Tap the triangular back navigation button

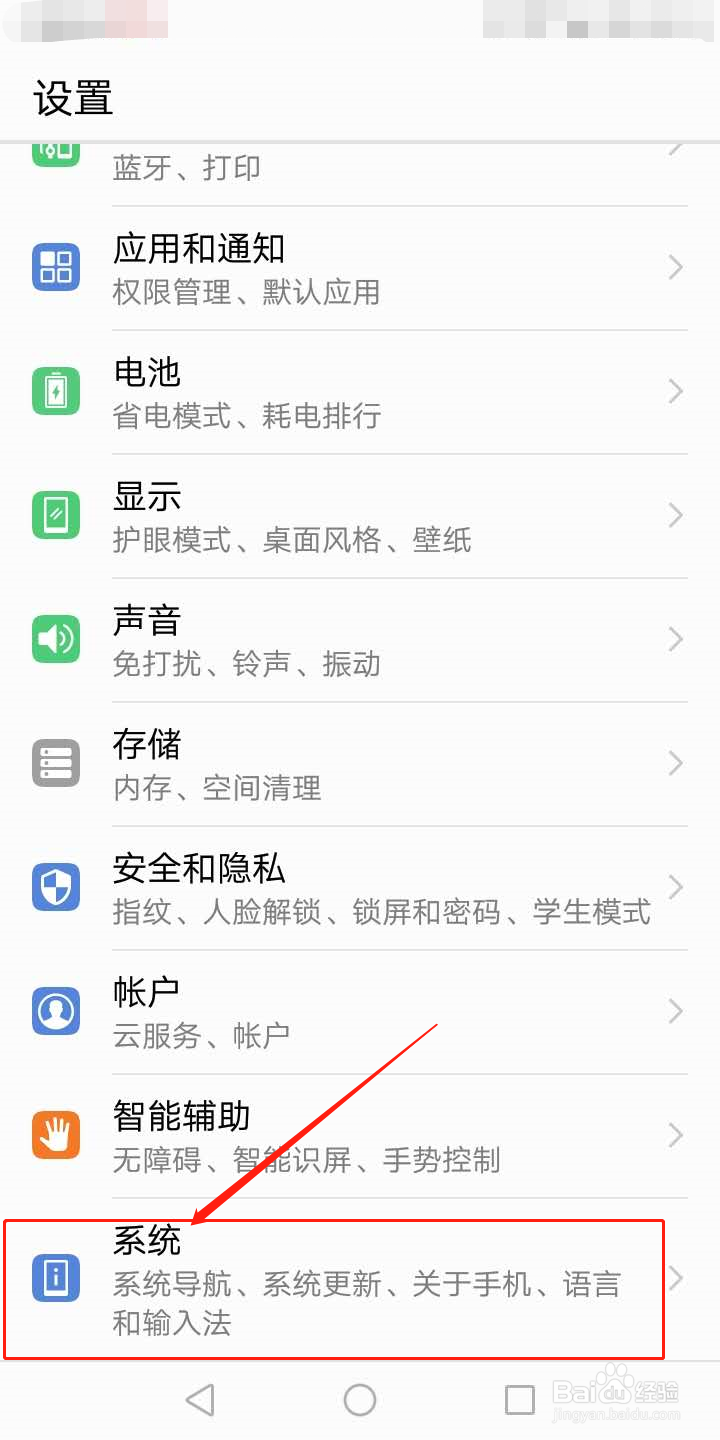(200, 1400)
